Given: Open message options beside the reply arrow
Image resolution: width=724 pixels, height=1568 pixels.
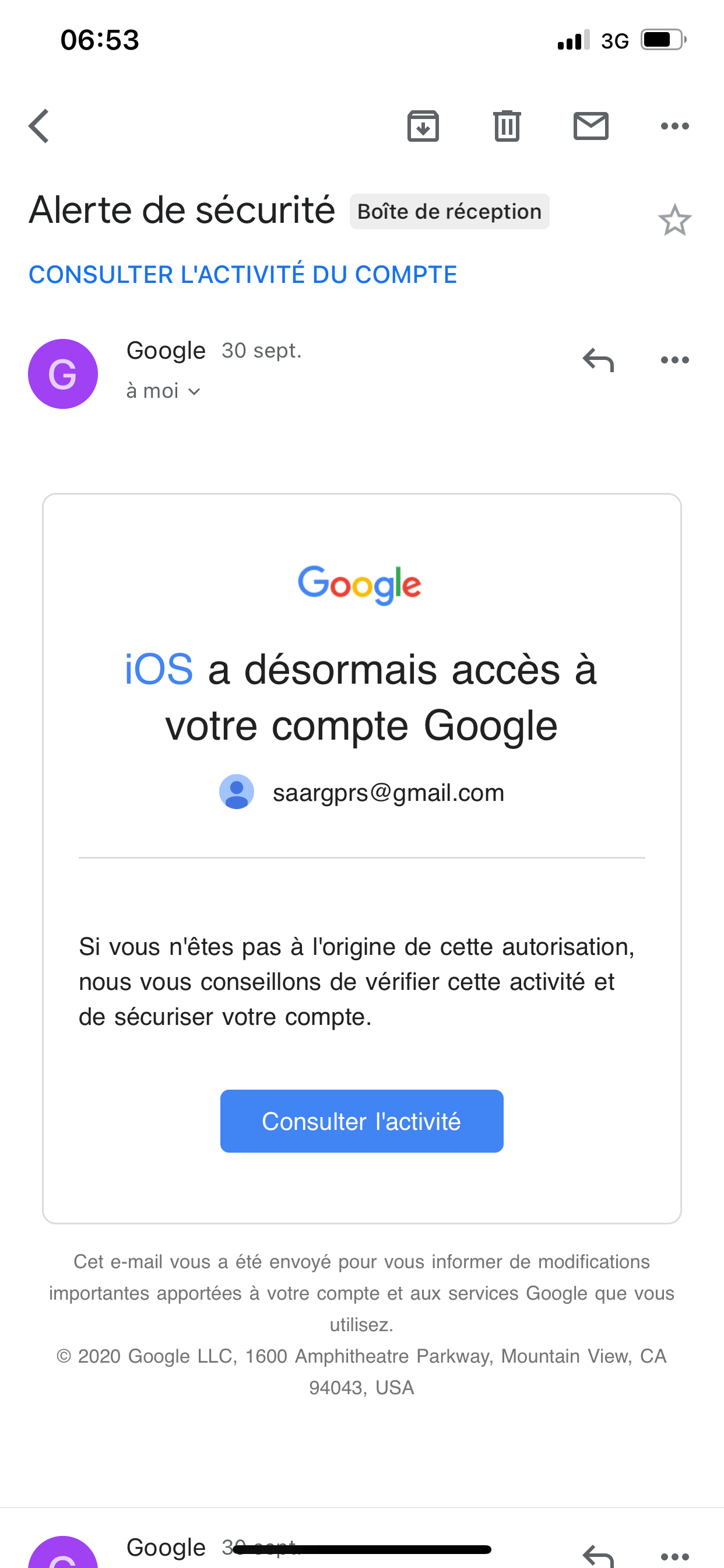Looking at the screenshot, I should pyautogui.click(x=674, y=360).
